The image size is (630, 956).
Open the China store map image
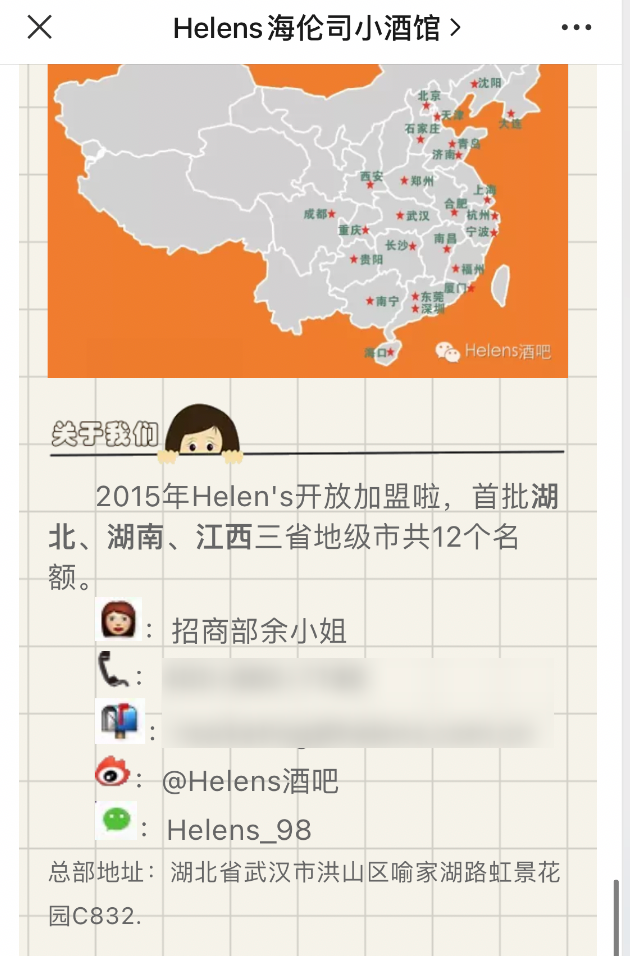pos(307,220)
